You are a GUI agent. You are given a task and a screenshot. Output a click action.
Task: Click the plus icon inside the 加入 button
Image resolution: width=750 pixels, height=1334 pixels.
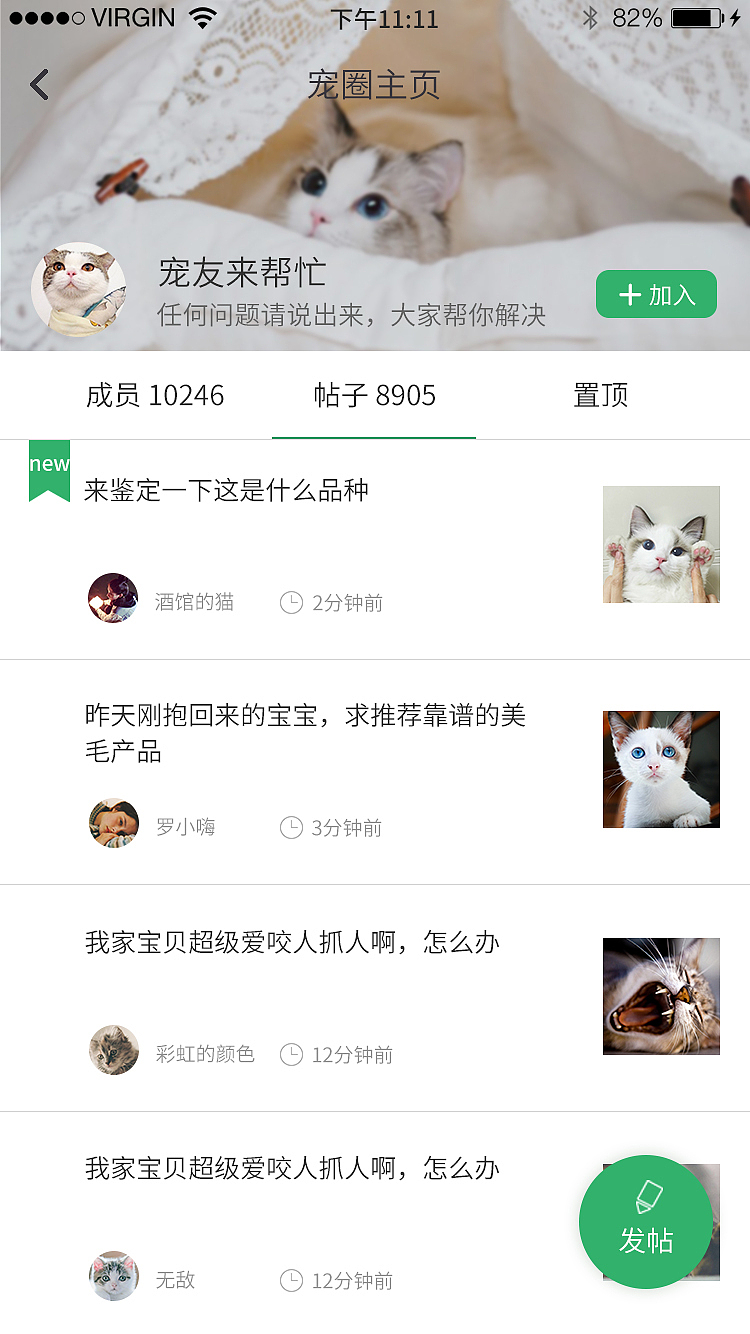(628, 294)
